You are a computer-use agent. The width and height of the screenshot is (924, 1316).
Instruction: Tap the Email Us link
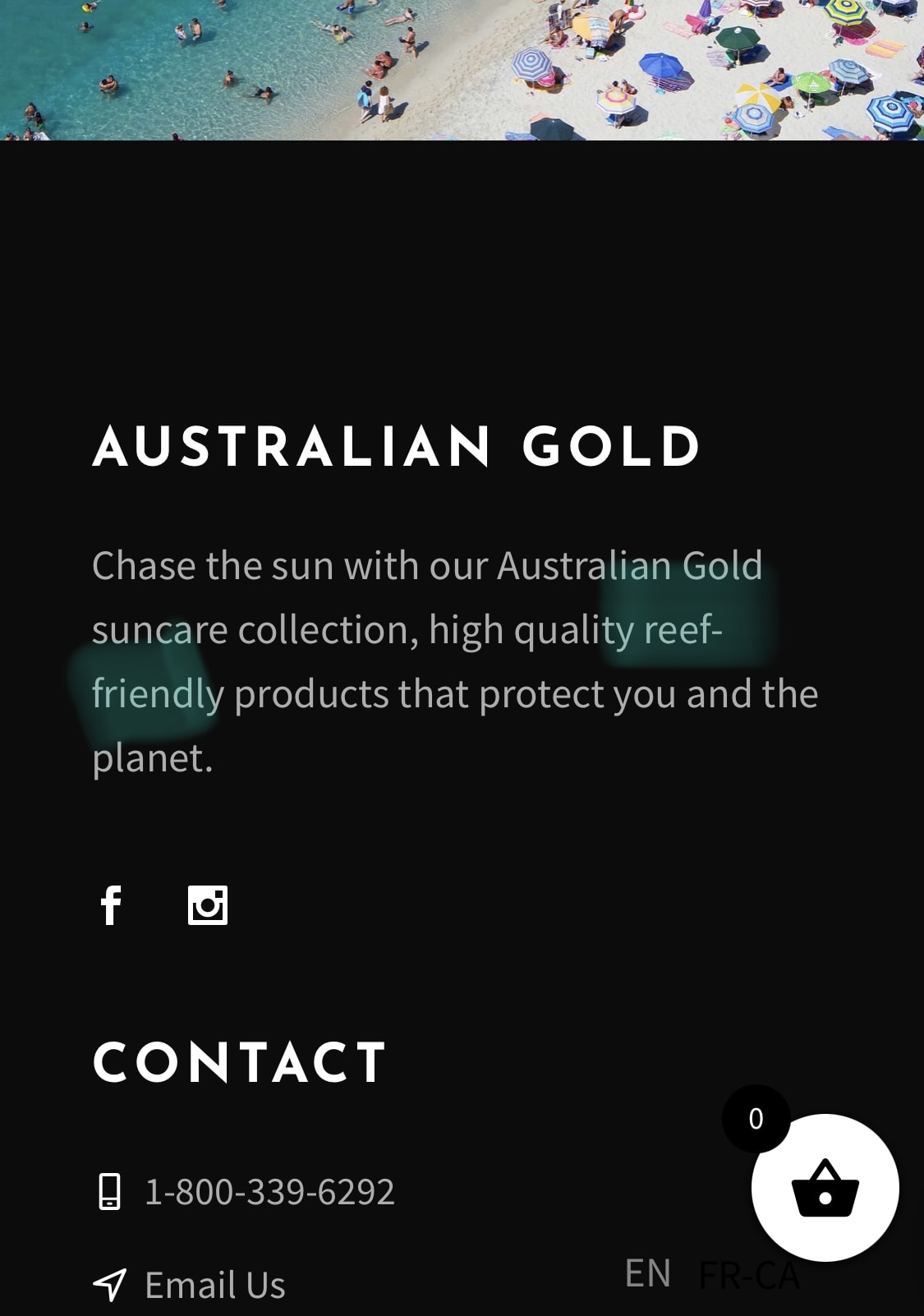214,1285
